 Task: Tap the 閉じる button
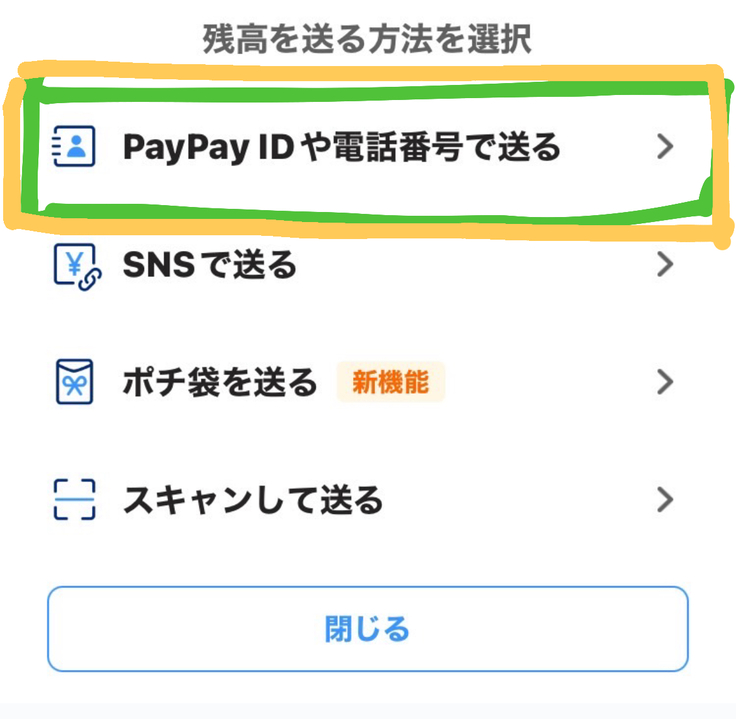[367, 629]
